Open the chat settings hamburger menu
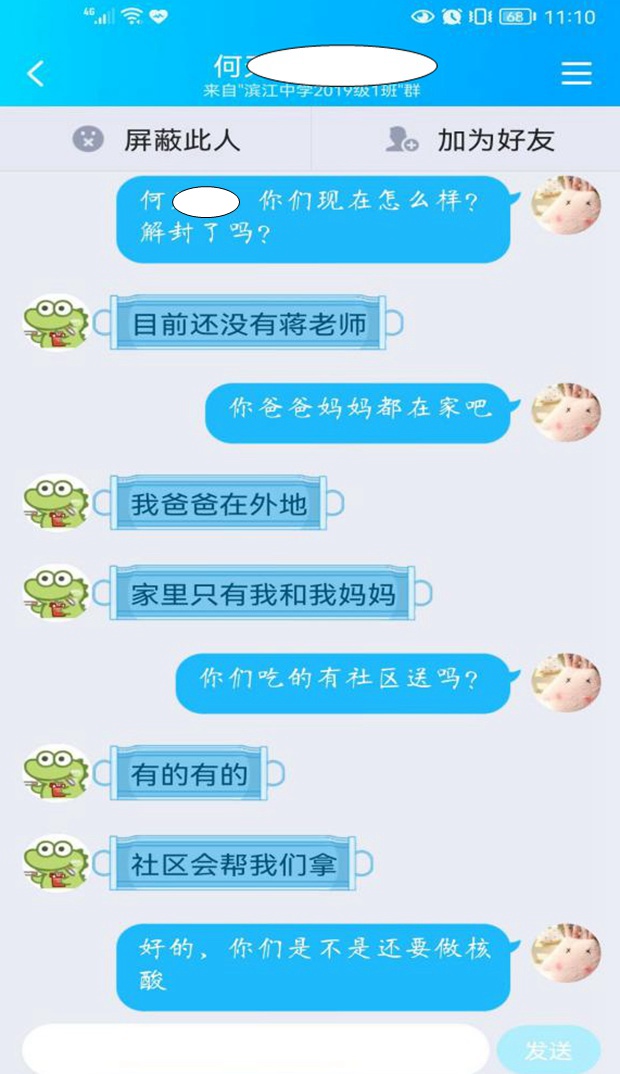This screenshot has height=1074, width=620. (x=576, y=73)
